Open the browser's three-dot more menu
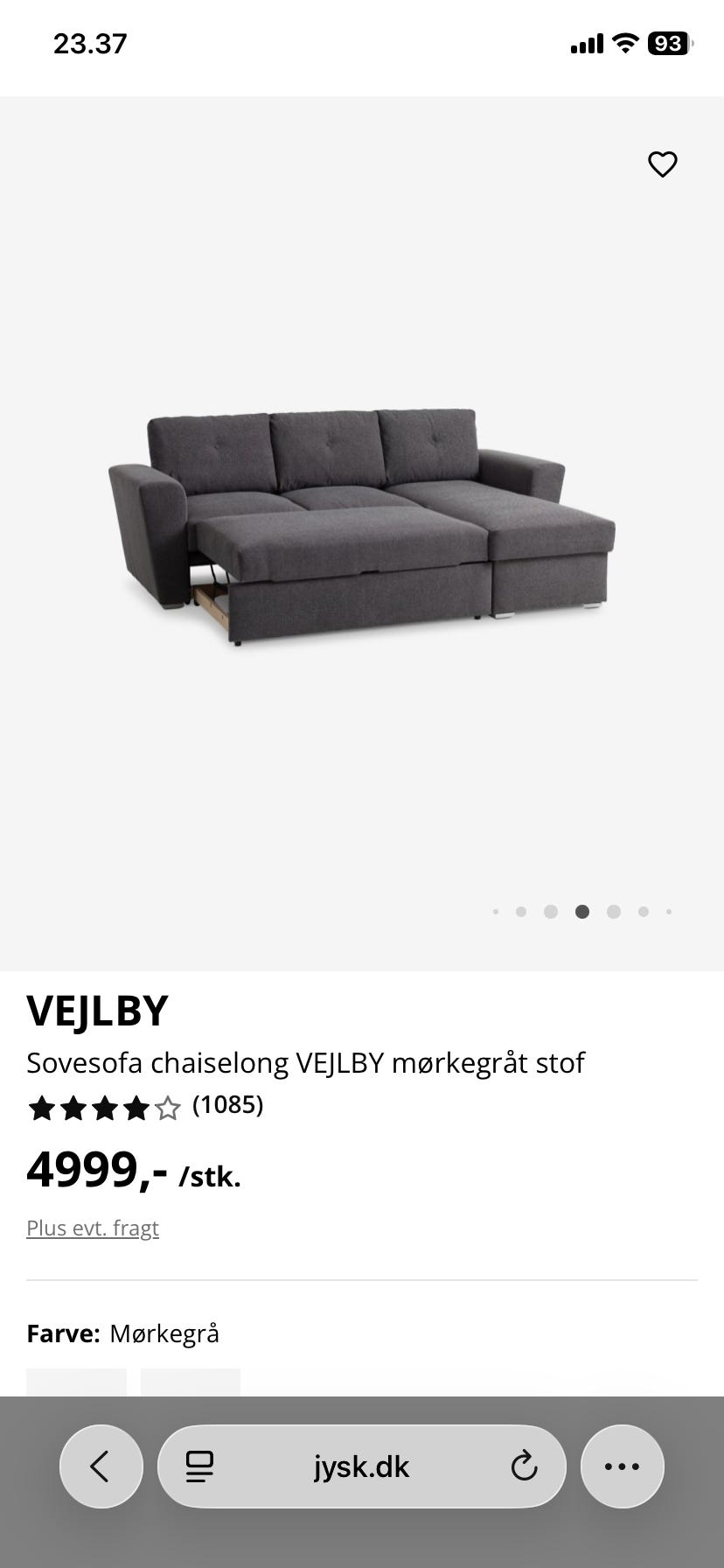724x1568 pixels. pyautogui.click(x=622, y=1466)
